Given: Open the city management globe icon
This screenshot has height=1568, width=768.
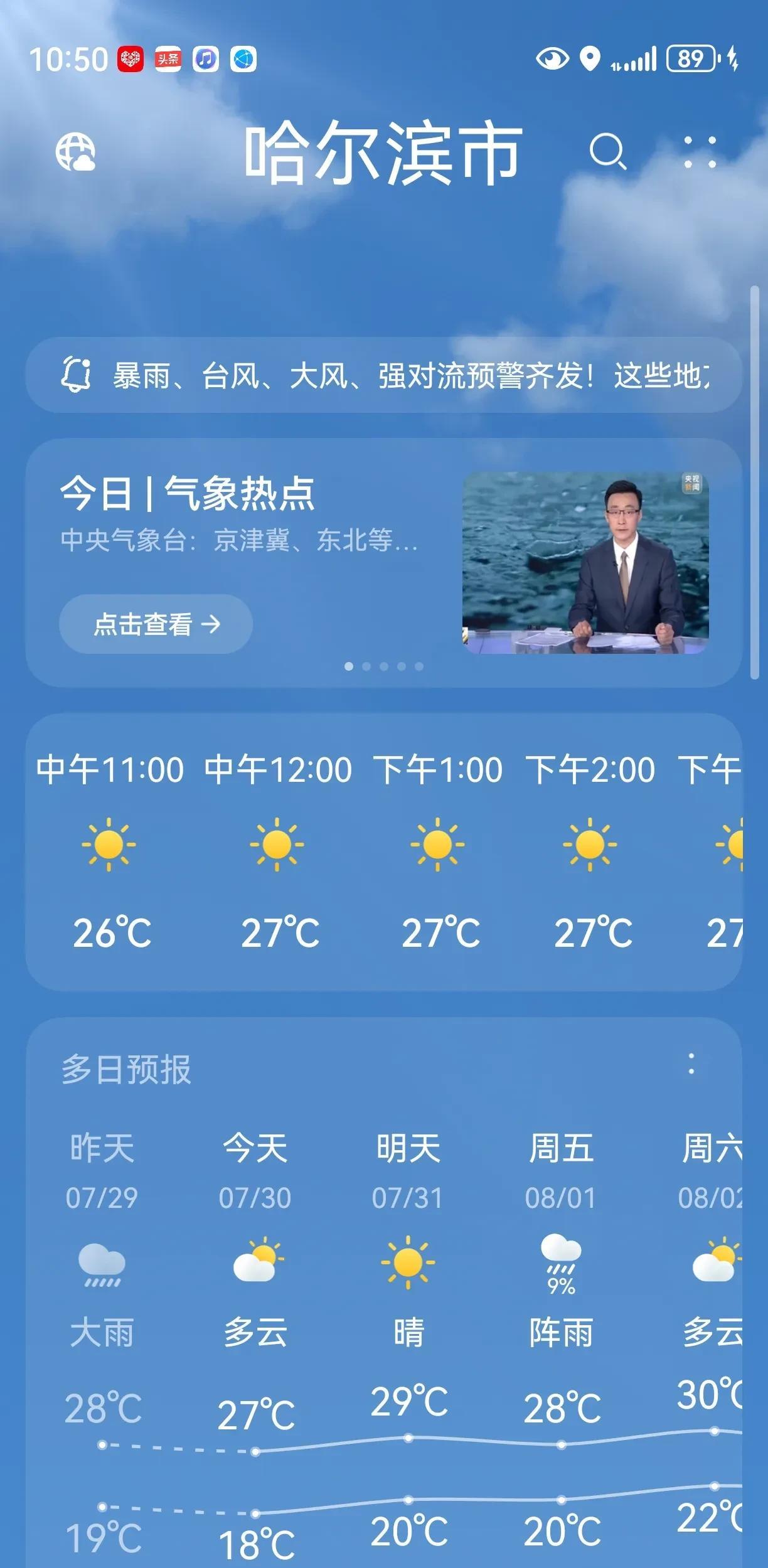Looking at the screenshot, I should tap(75, 152).
